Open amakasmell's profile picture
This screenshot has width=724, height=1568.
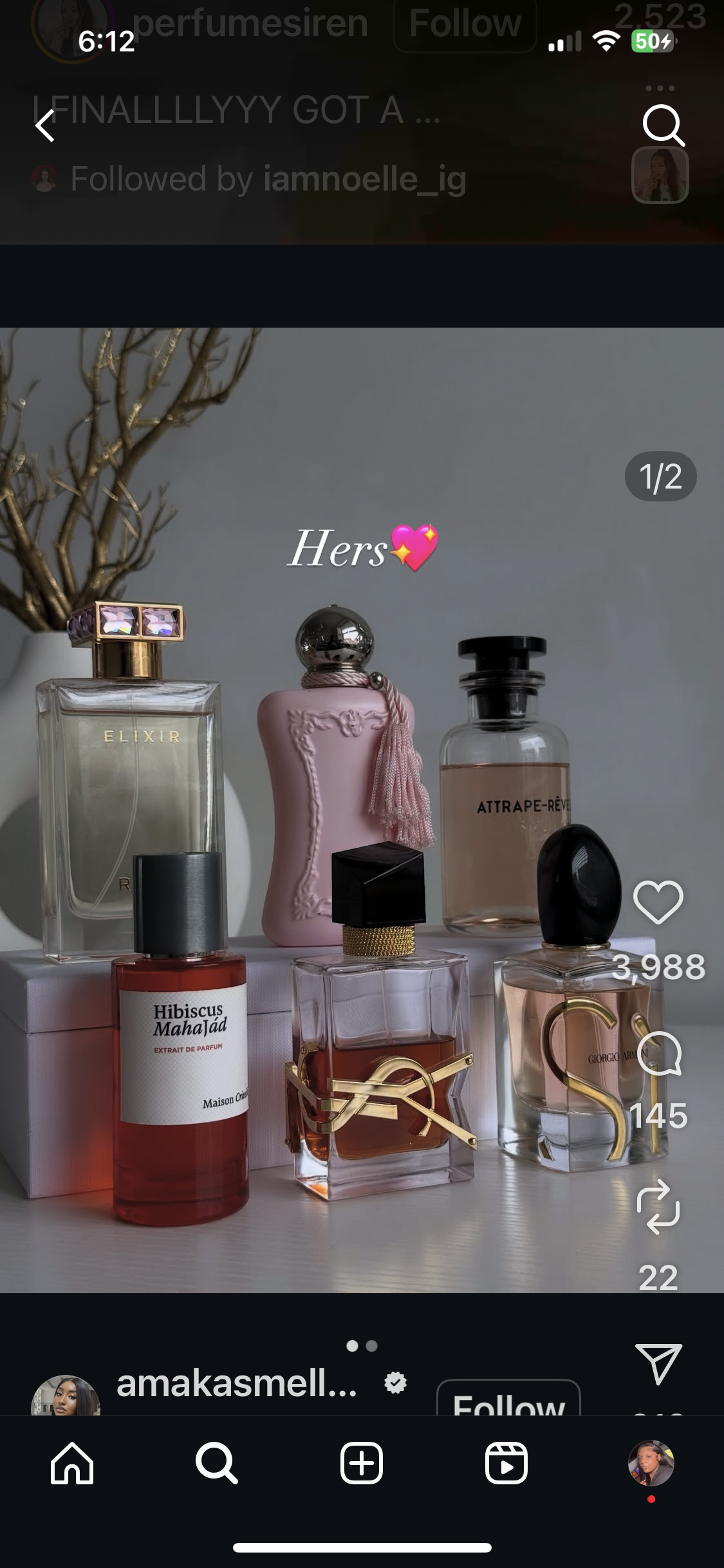(x=66, y=1398)
